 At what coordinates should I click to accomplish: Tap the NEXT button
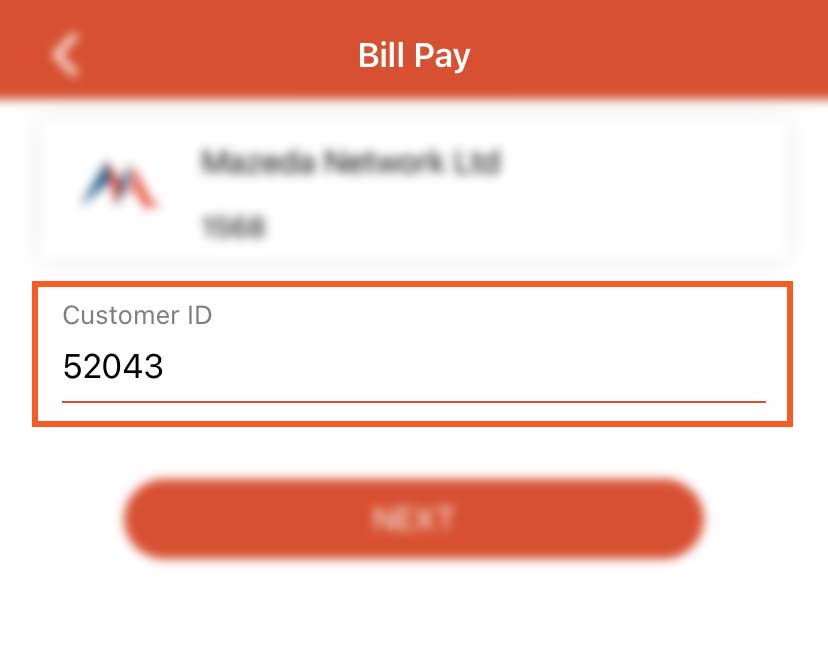pos(414,519)
